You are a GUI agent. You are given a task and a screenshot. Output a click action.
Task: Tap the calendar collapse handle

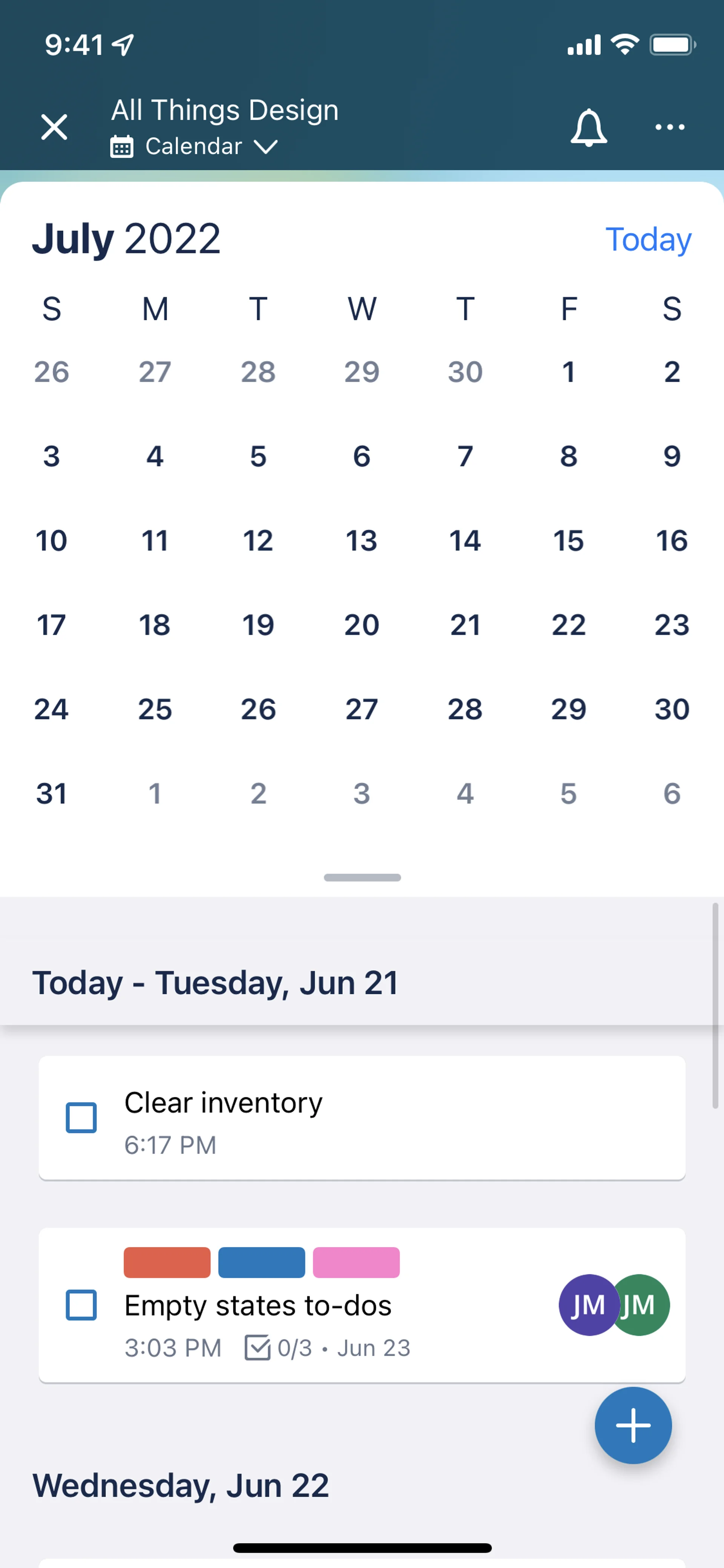362,877
